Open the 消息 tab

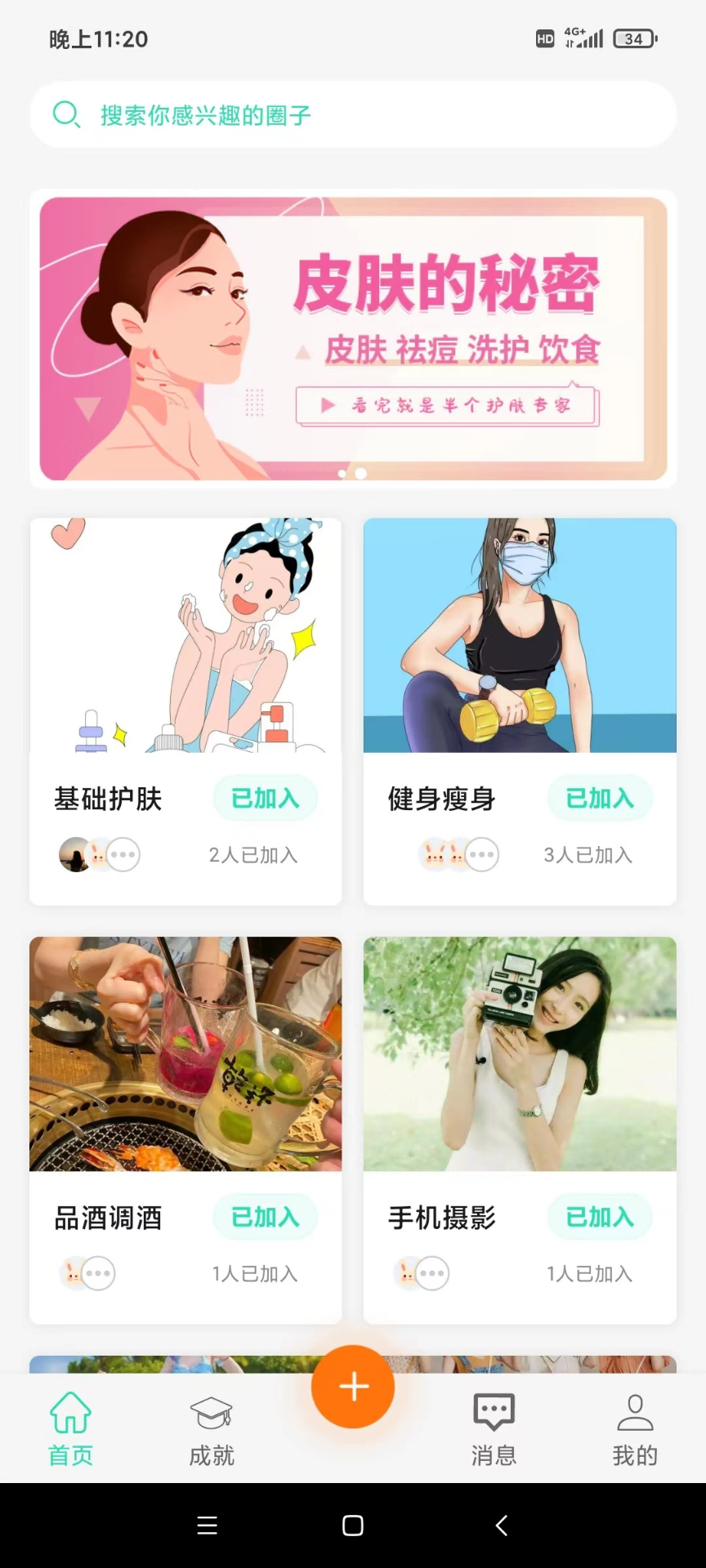point(494,1429)
